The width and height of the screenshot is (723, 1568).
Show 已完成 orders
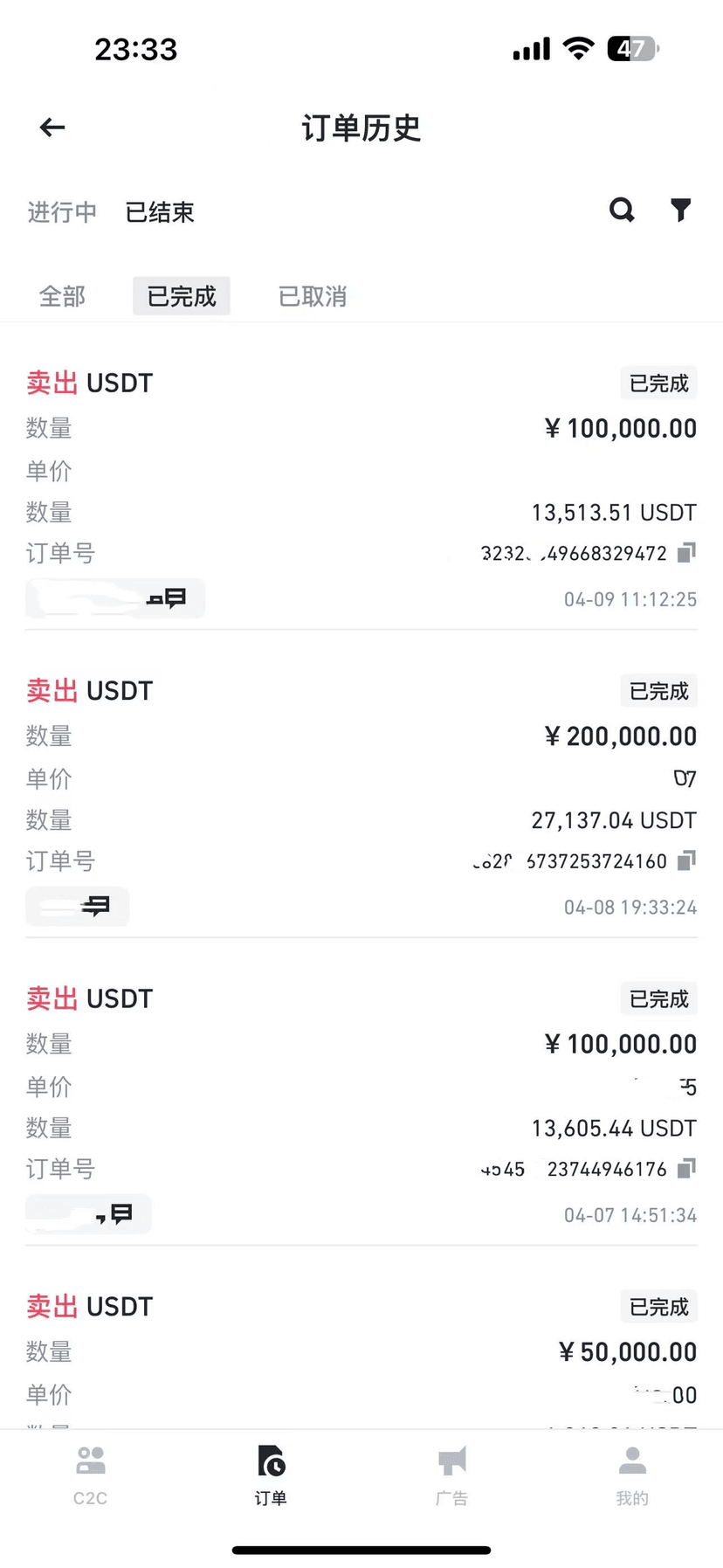click(182, 296)
